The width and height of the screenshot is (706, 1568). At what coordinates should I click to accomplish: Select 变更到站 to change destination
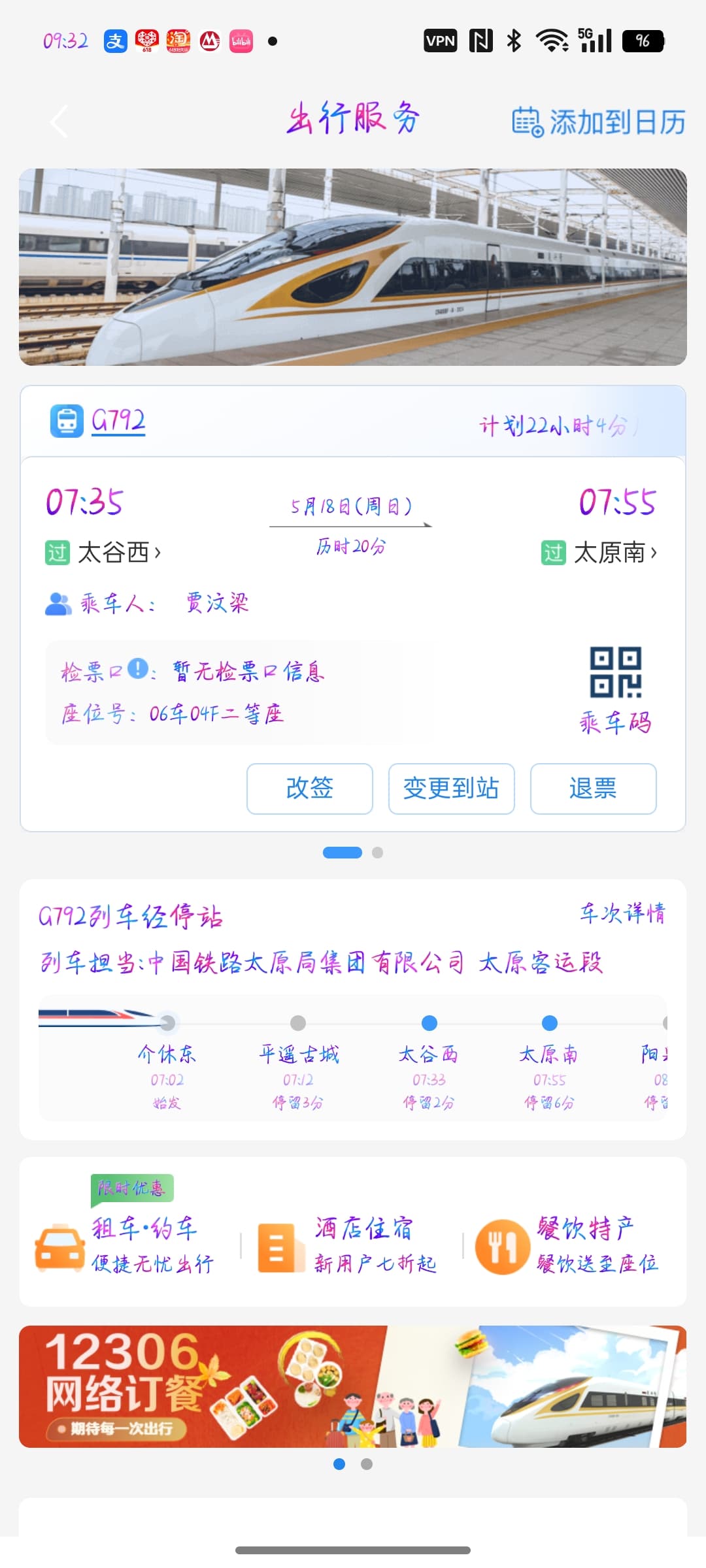[x=451, y=789]
